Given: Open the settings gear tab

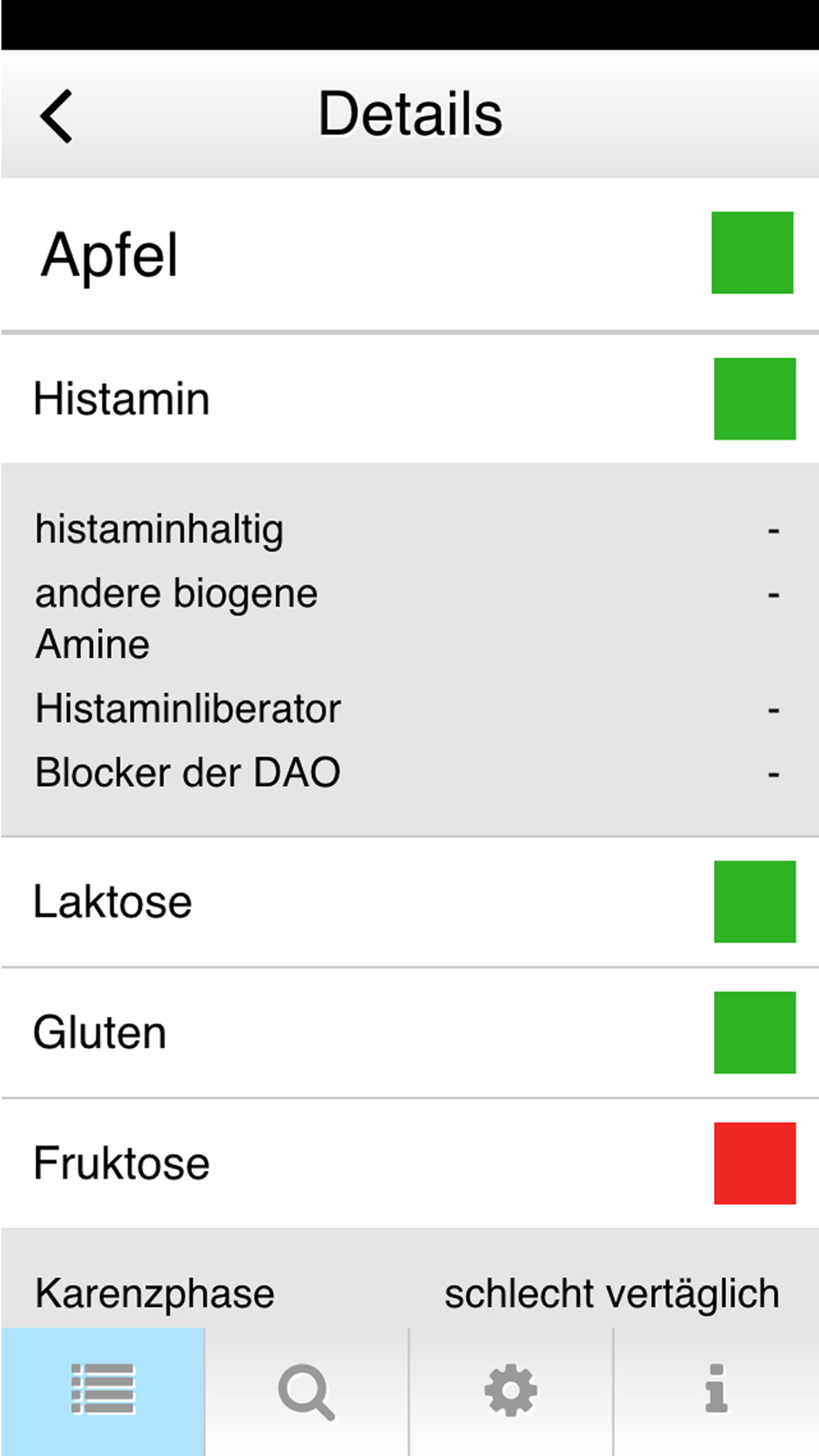Looking at the screenshot, I should pyautogui.click(x=511, y=1390).
